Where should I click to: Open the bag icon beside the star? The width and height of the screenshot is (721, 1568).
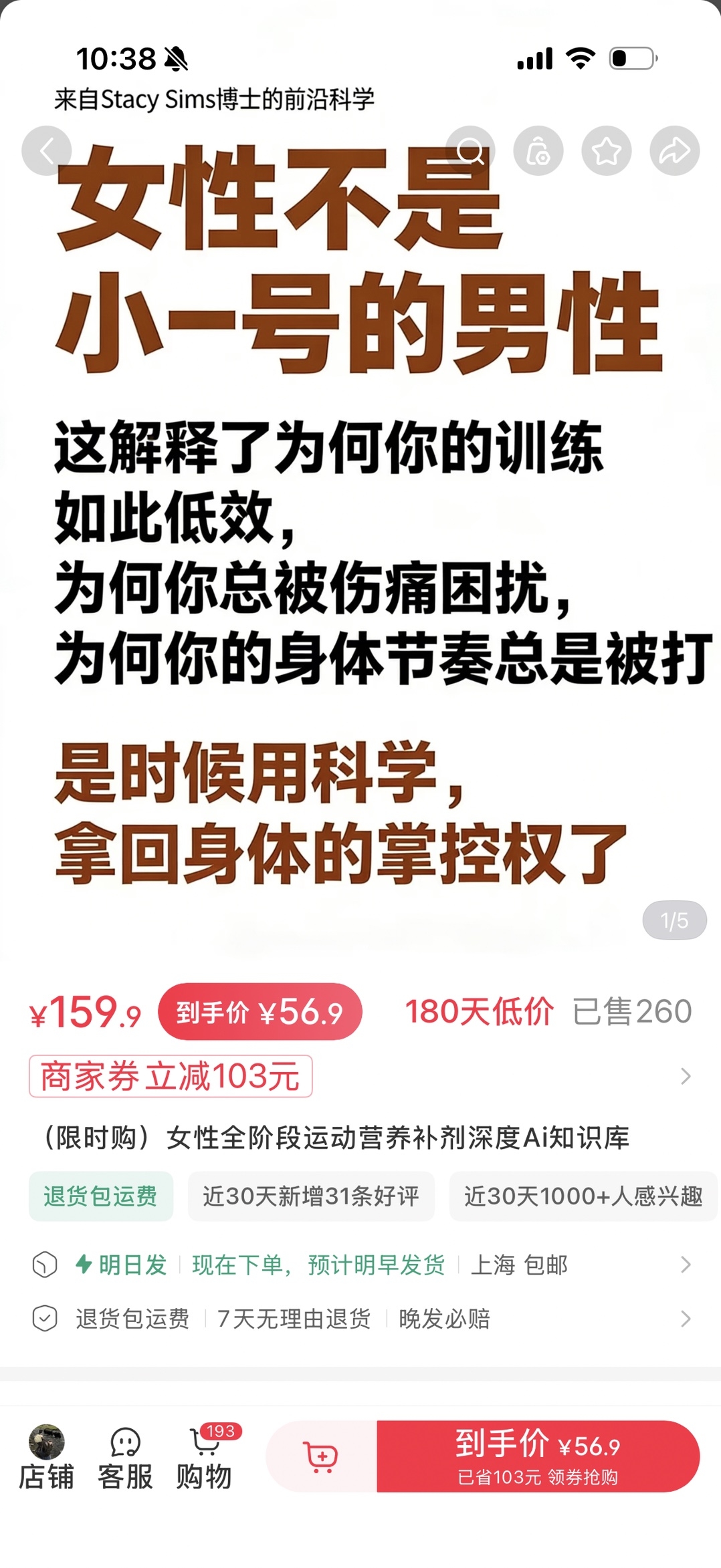(538, 150)
